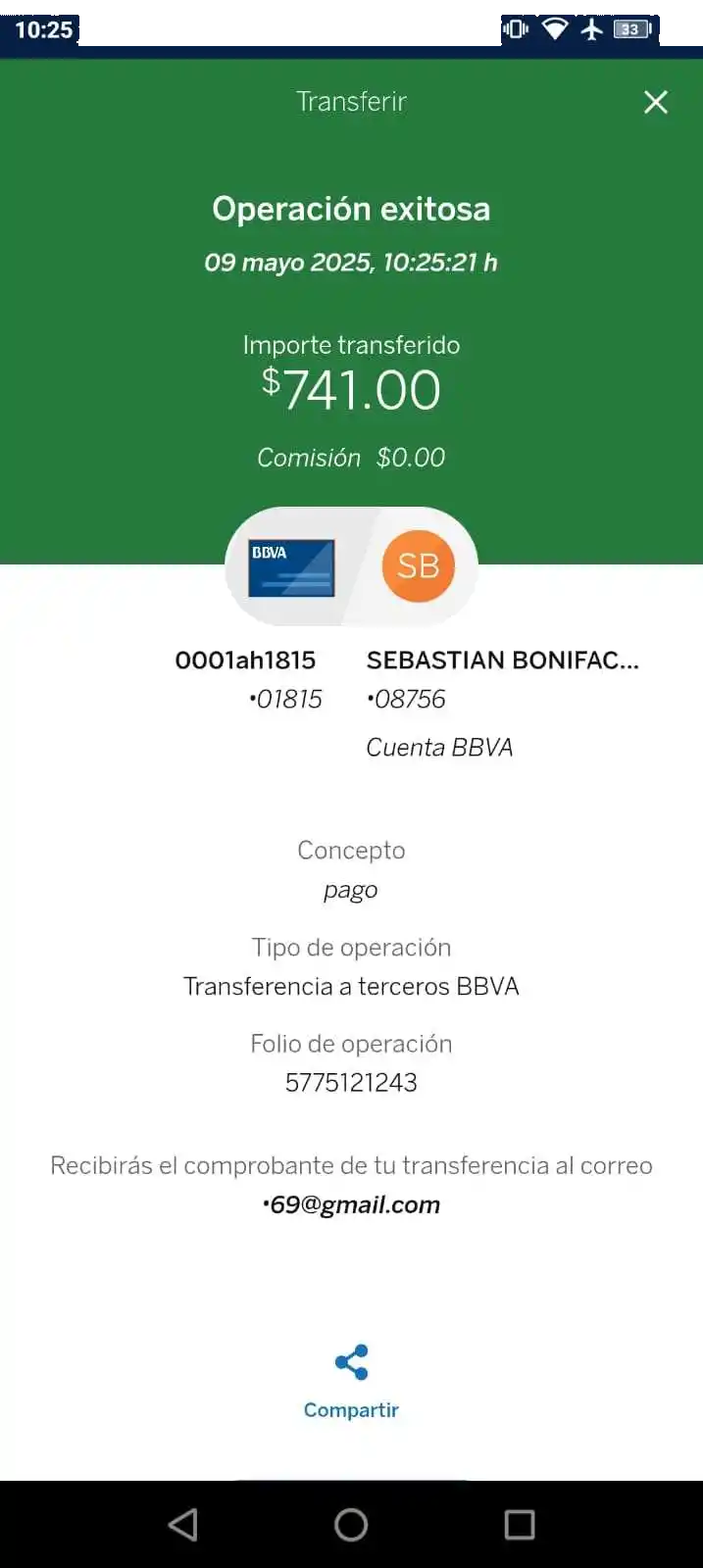Return to the home screen

coord(351,1524)
